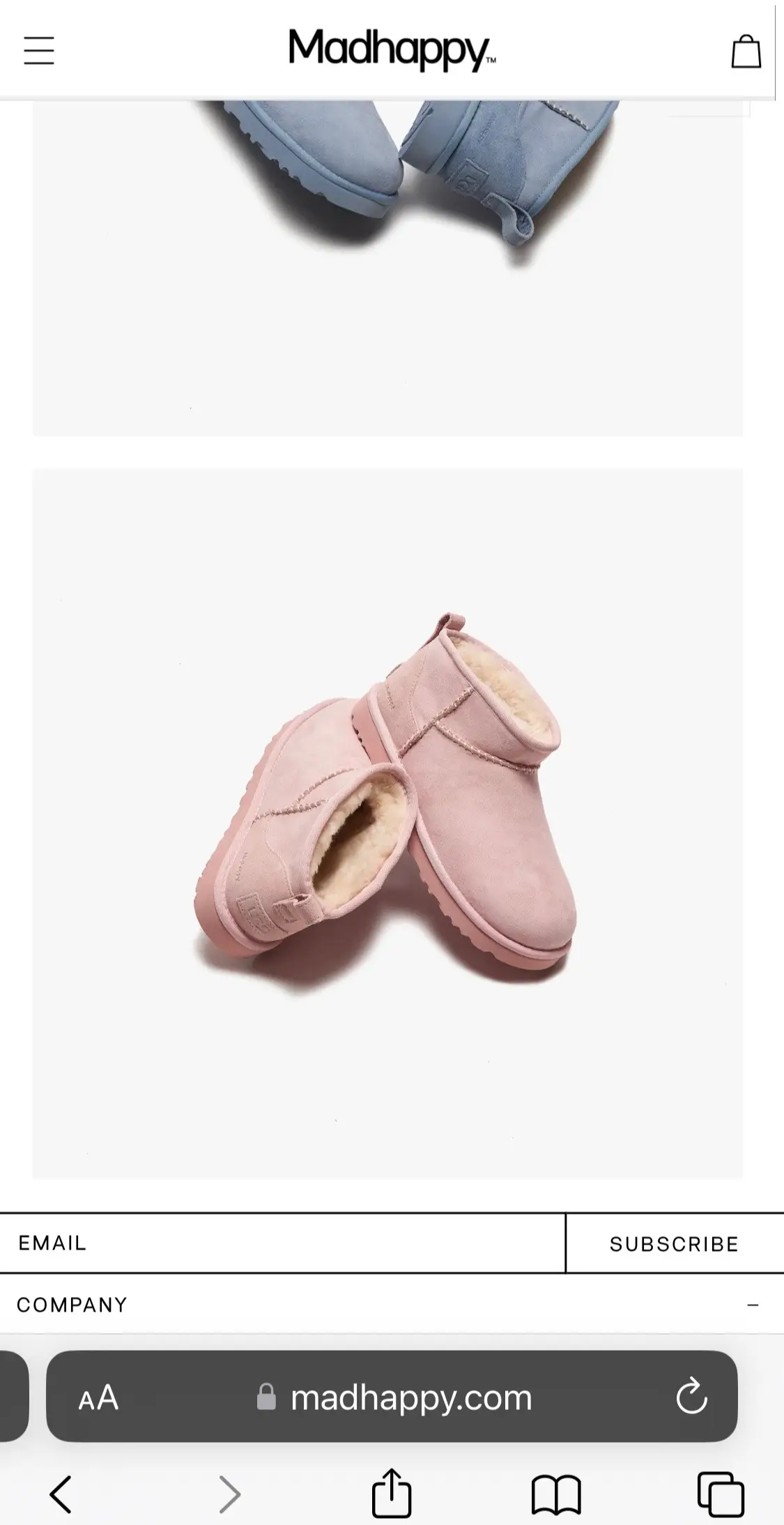Screen dimensions: 784x1525
Task: Tap the Subscribe button
Action: point(674,1244)
